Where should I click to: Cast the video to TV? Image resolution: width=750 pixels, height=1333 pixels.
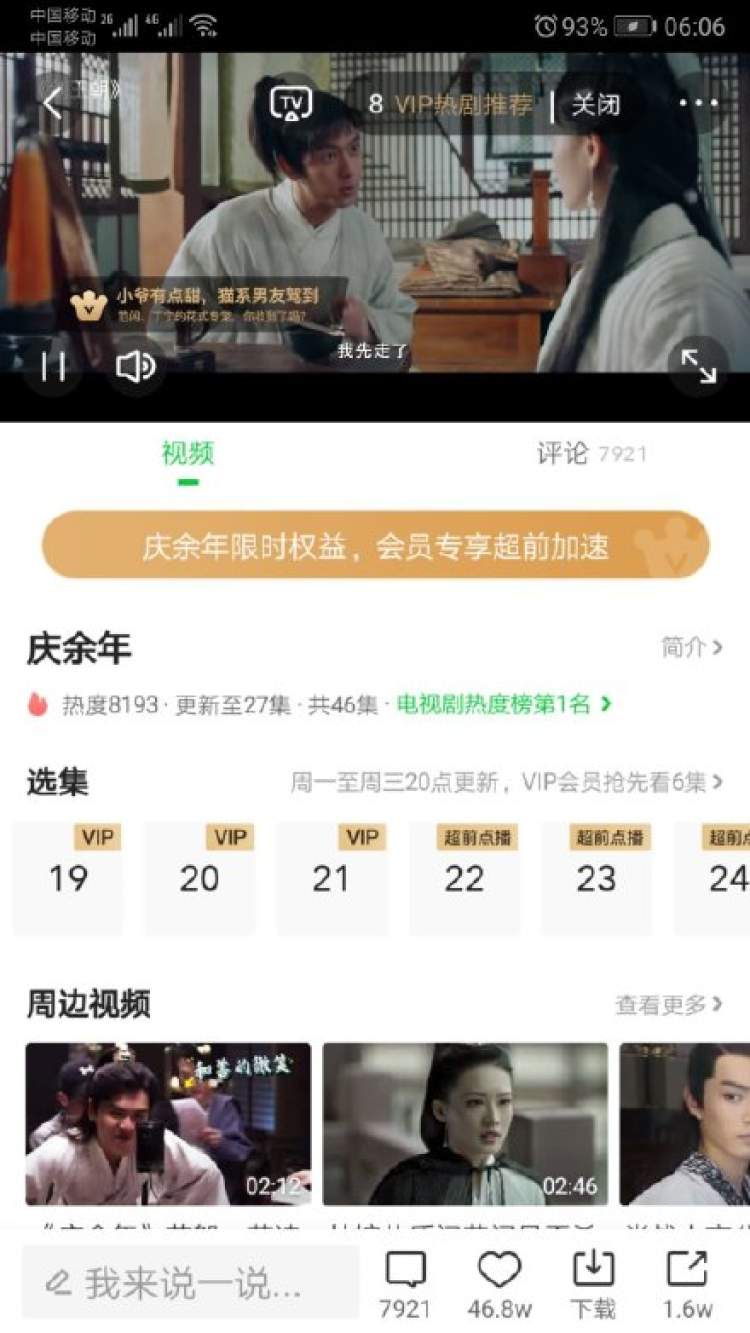(291, 103)
